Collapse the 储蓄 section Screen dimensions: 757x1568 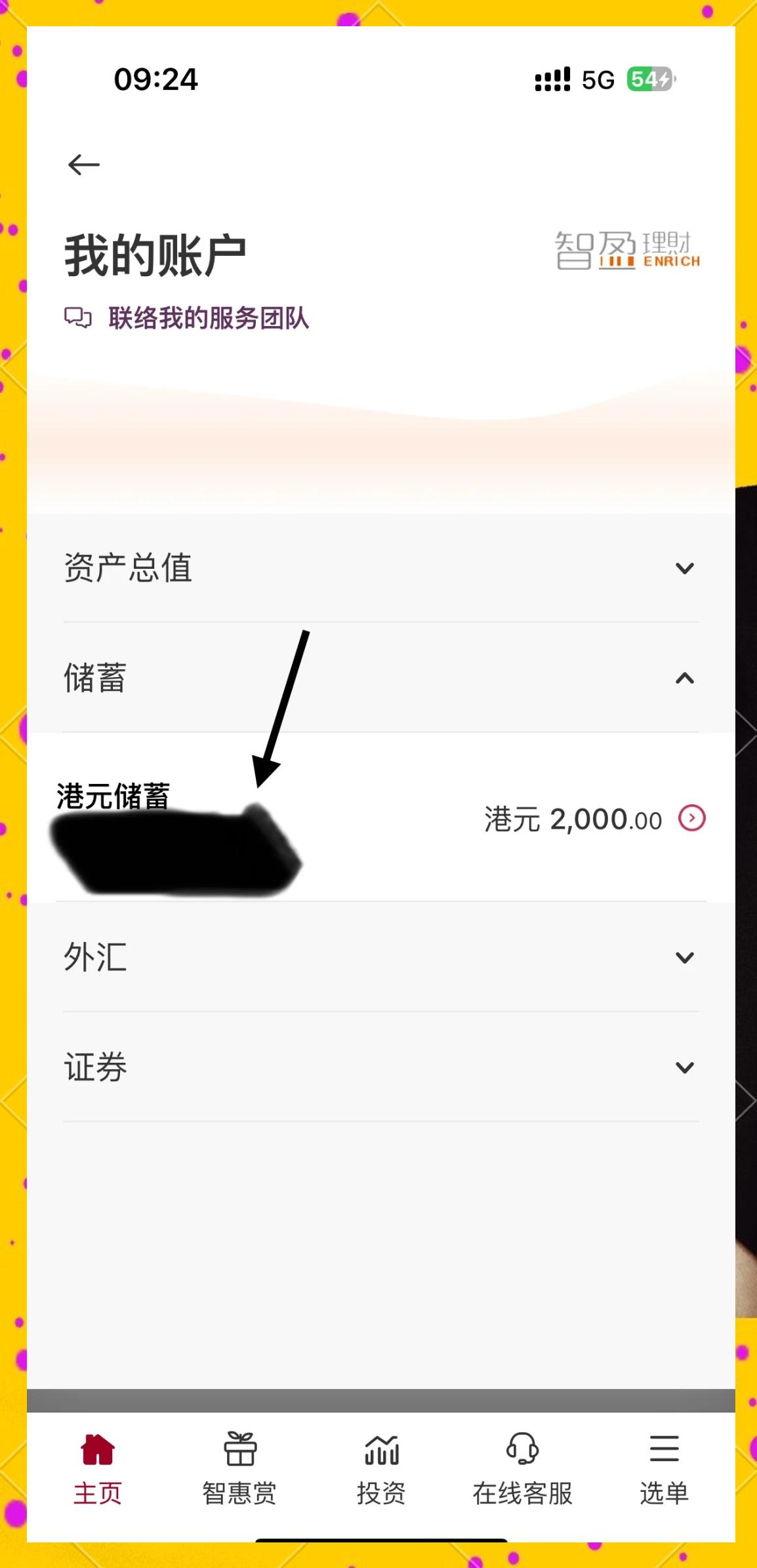point(686,679)
